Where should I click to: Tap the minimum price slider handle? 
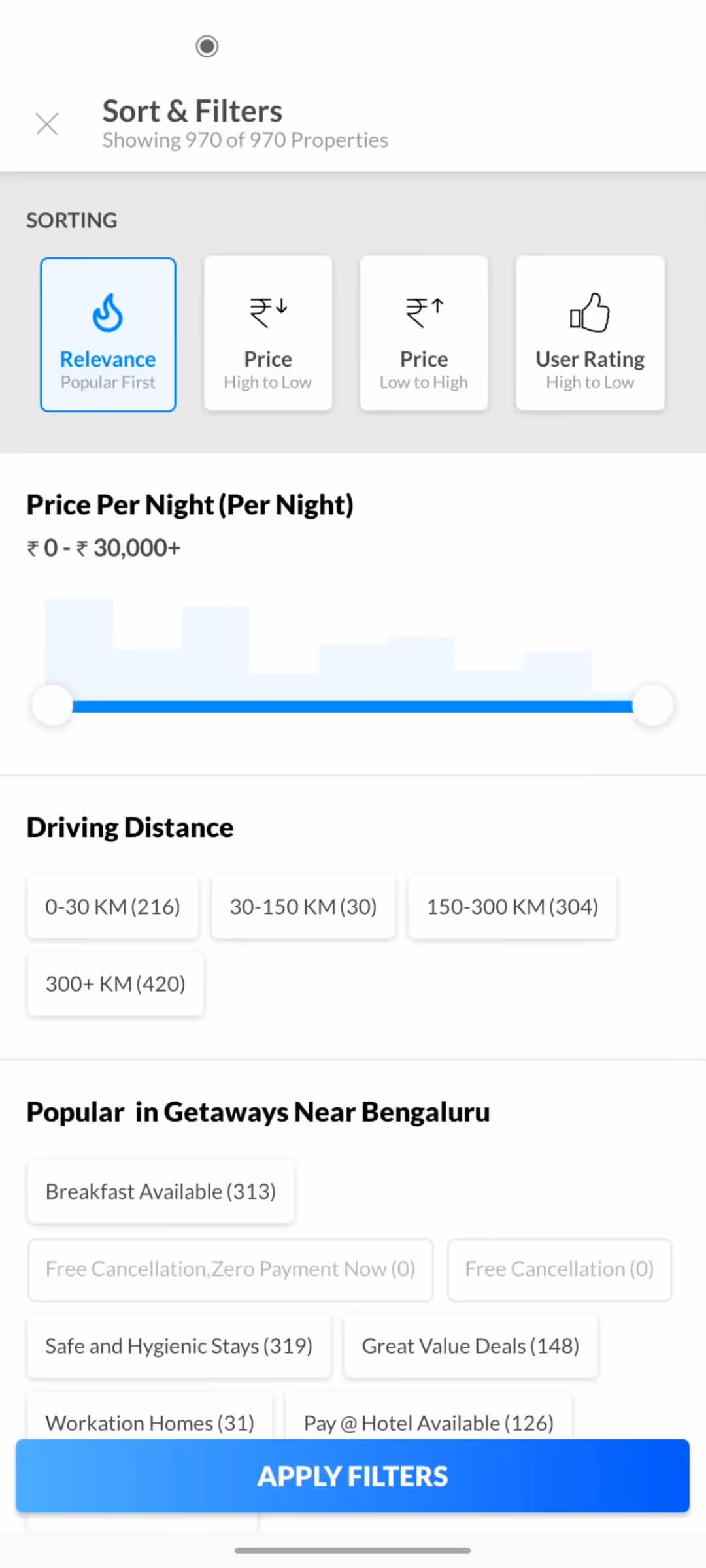(52, 706)
